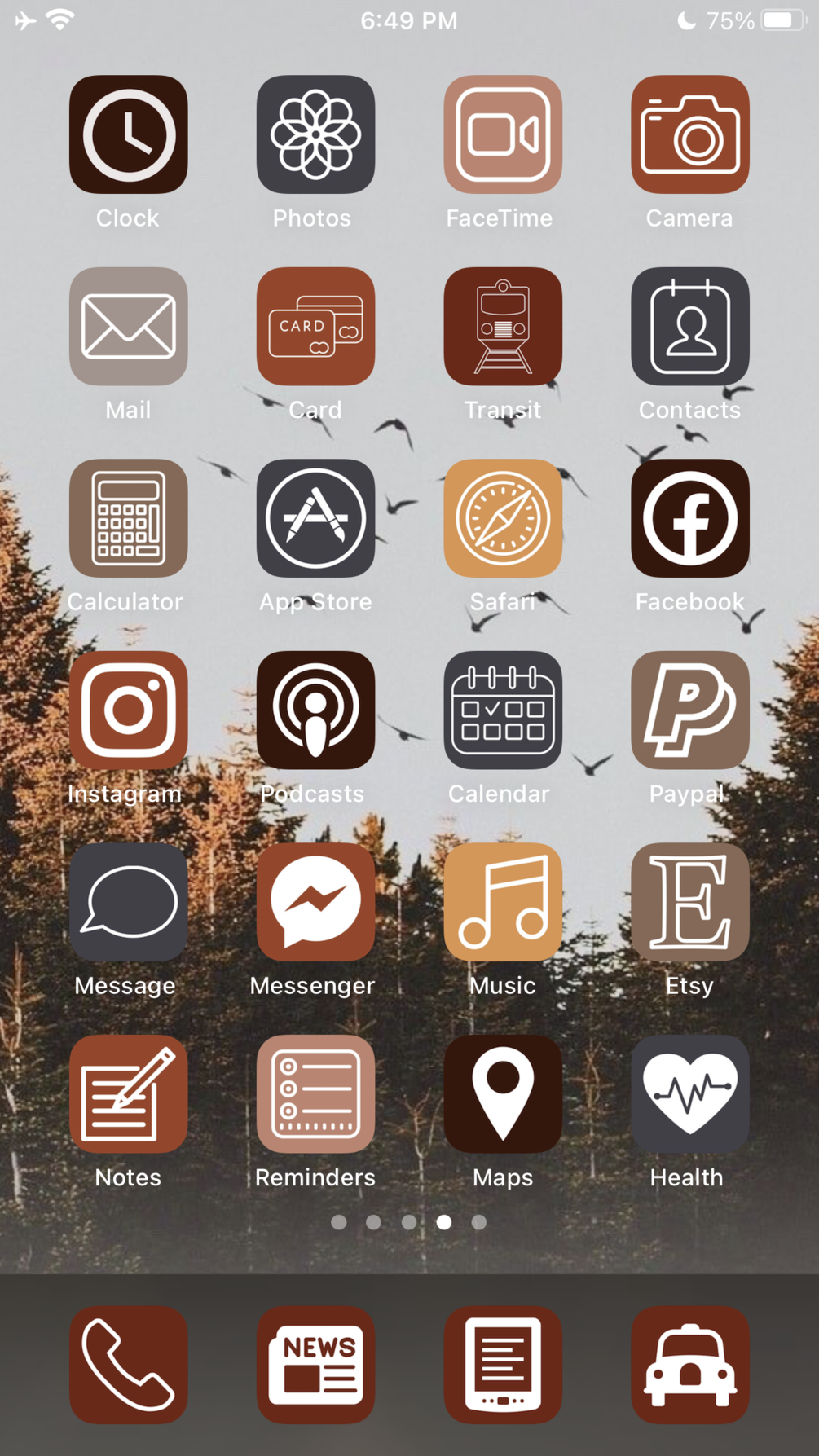
Task: Open the Mail app
Action: click(x=128, y=326)
